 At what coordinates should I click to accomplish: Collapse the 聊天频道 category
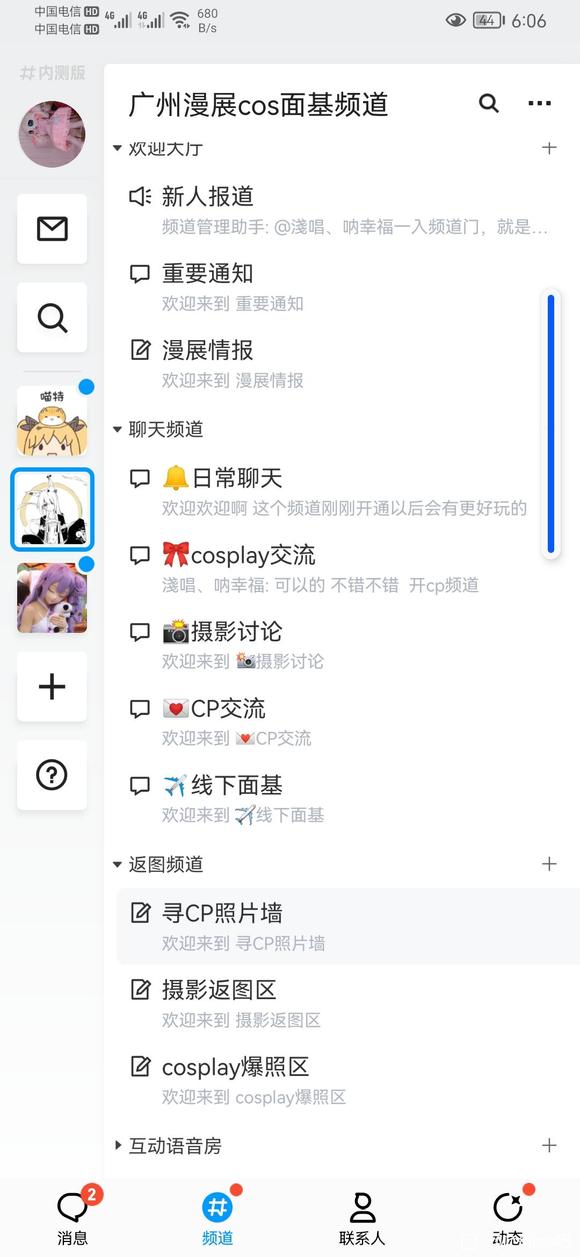click(159, 429)
